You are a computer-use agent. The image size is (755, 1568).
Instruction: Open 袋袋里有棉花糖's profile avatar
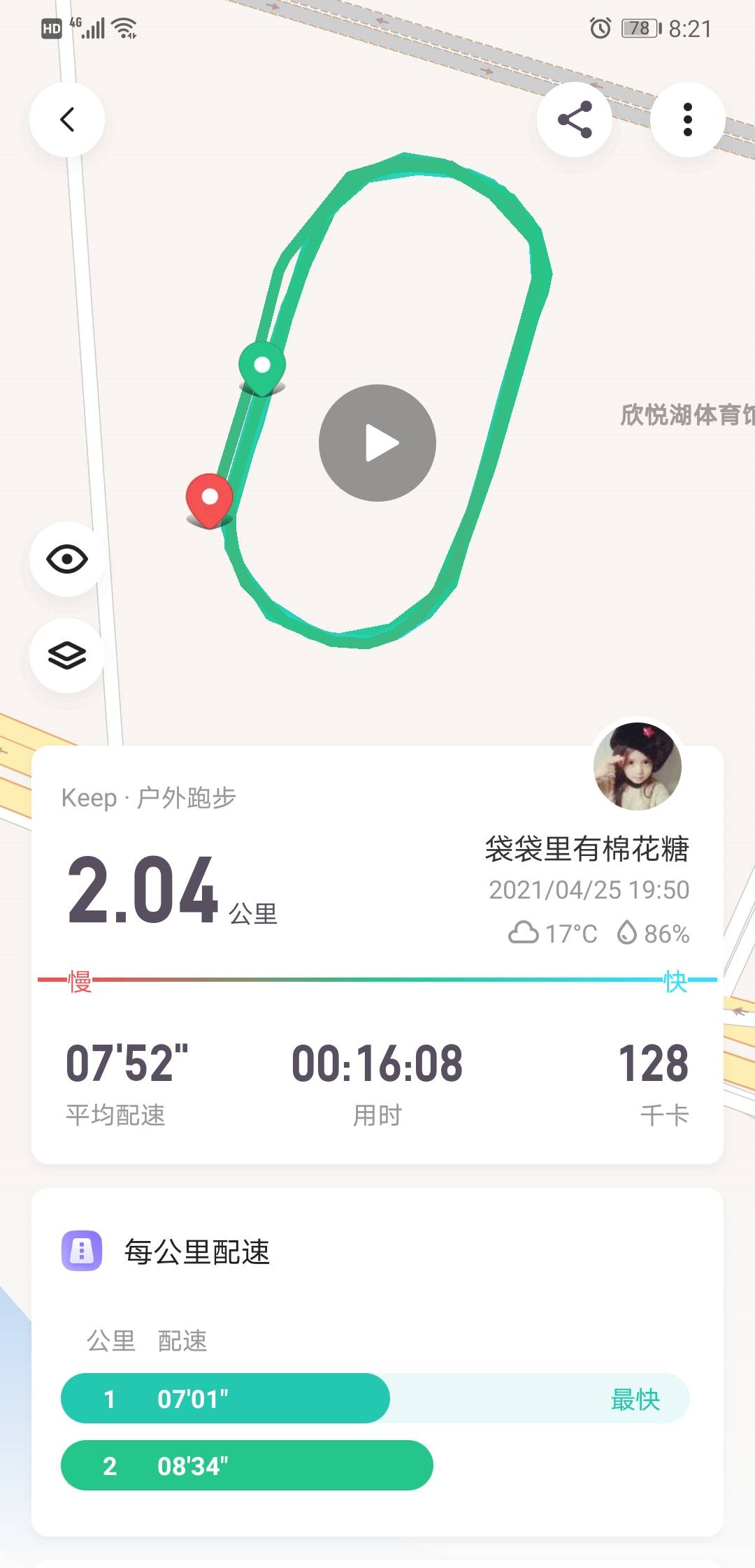(638, 767)
